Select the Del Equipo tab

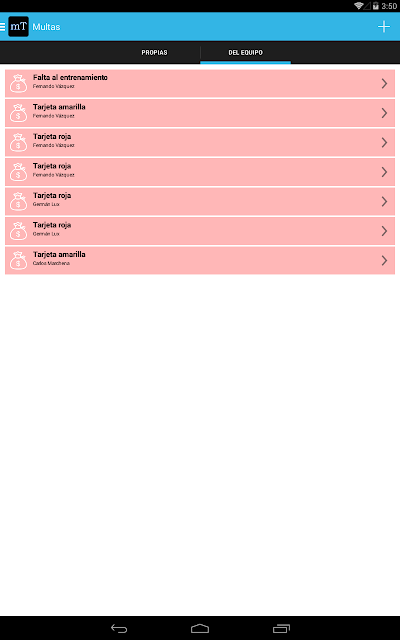[x=245, y=53]
